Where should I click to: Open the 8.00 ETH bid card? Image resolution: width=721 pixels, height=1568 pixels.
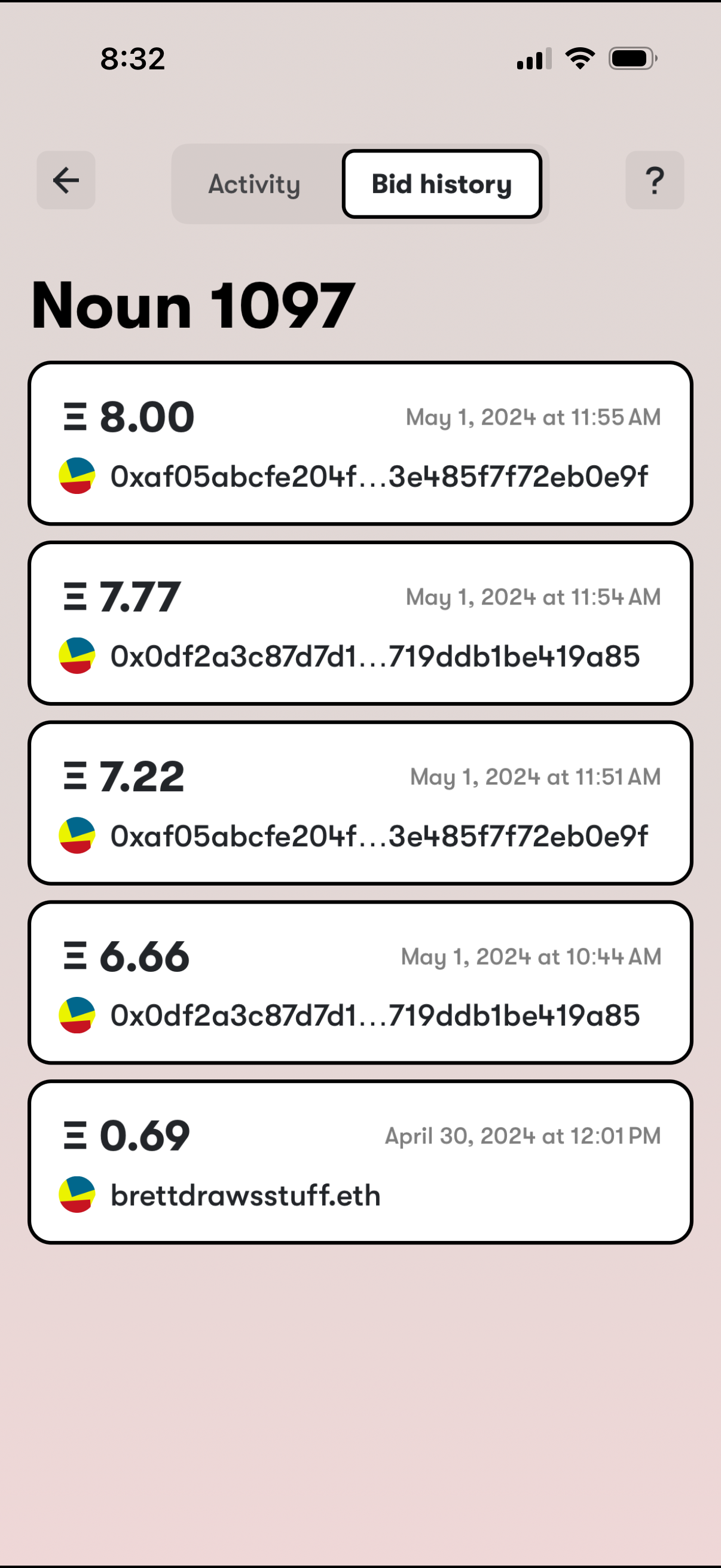coord(360,443)
